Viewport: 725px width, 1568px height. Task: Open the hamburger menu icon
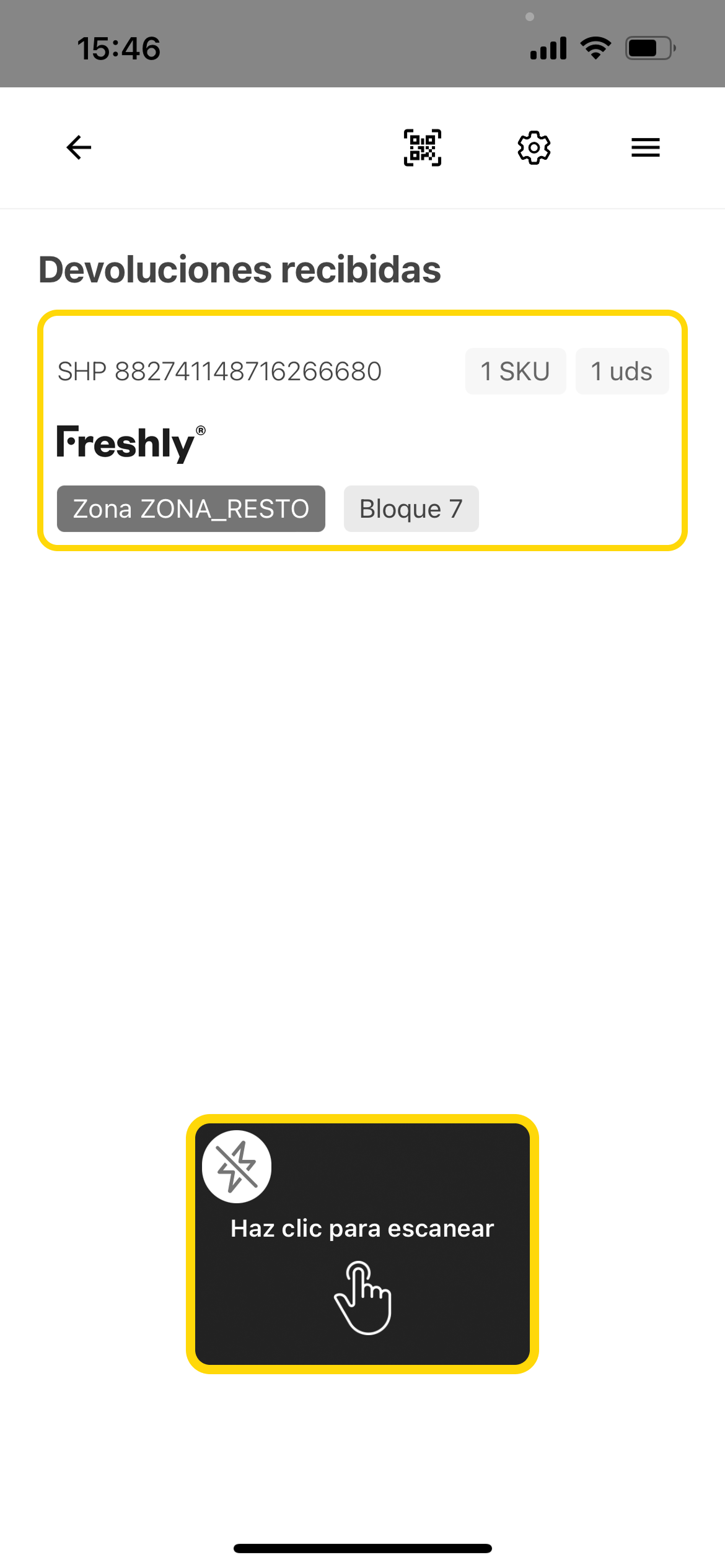(644, 147)
